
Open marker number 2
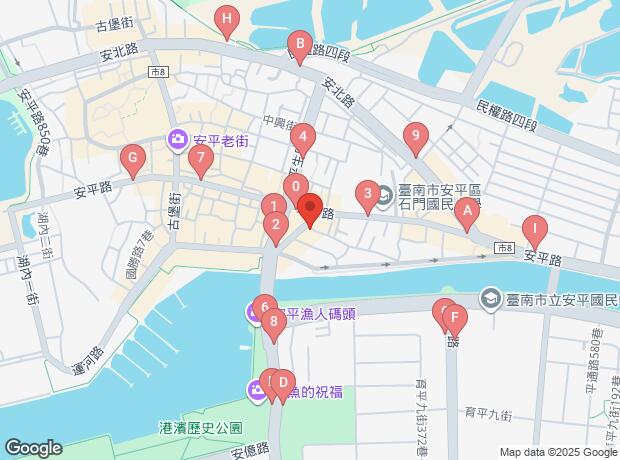click(274, 226)
